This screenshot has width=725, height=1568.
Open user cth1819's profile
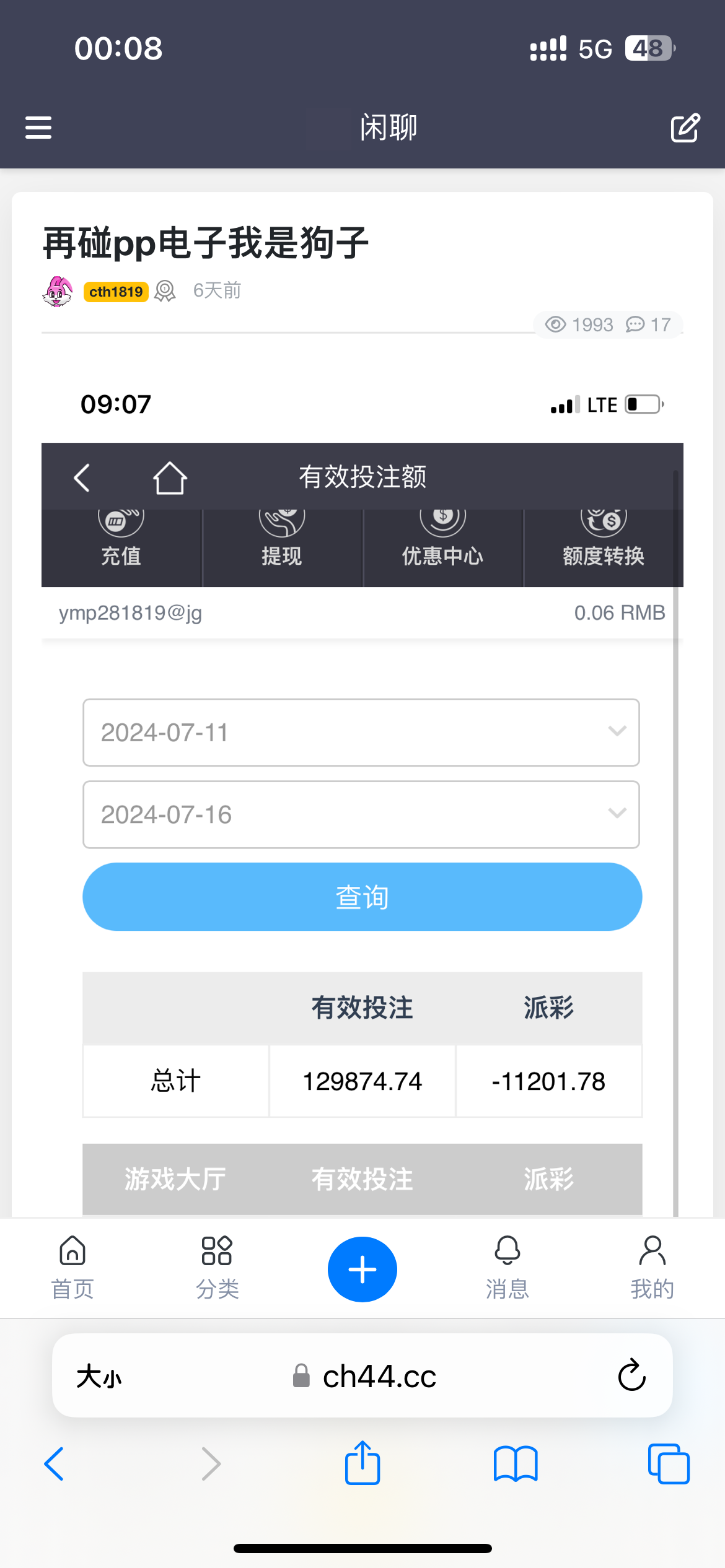point(116,292)
